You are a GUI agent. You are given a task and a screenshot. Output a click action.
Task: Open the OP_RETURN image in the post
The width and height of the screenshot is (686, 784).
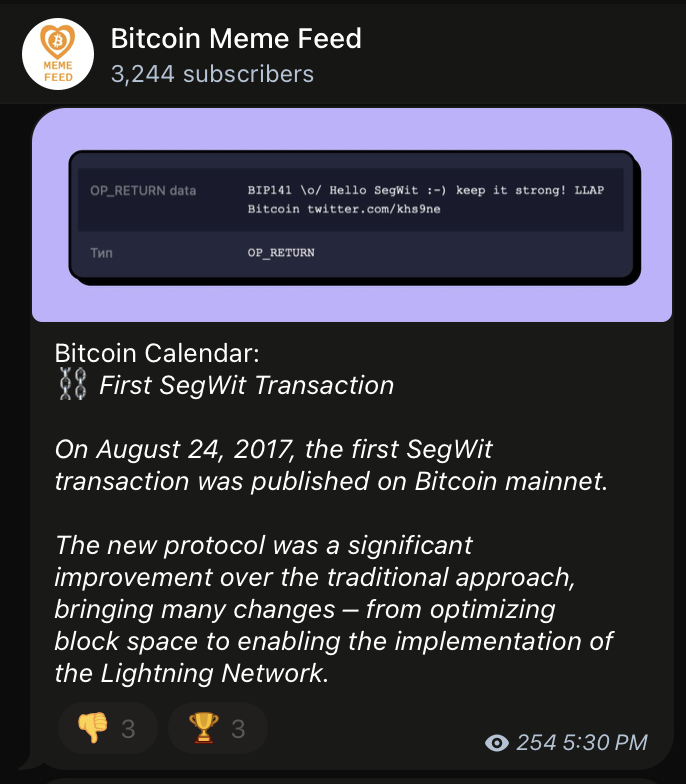pos(351,215)
